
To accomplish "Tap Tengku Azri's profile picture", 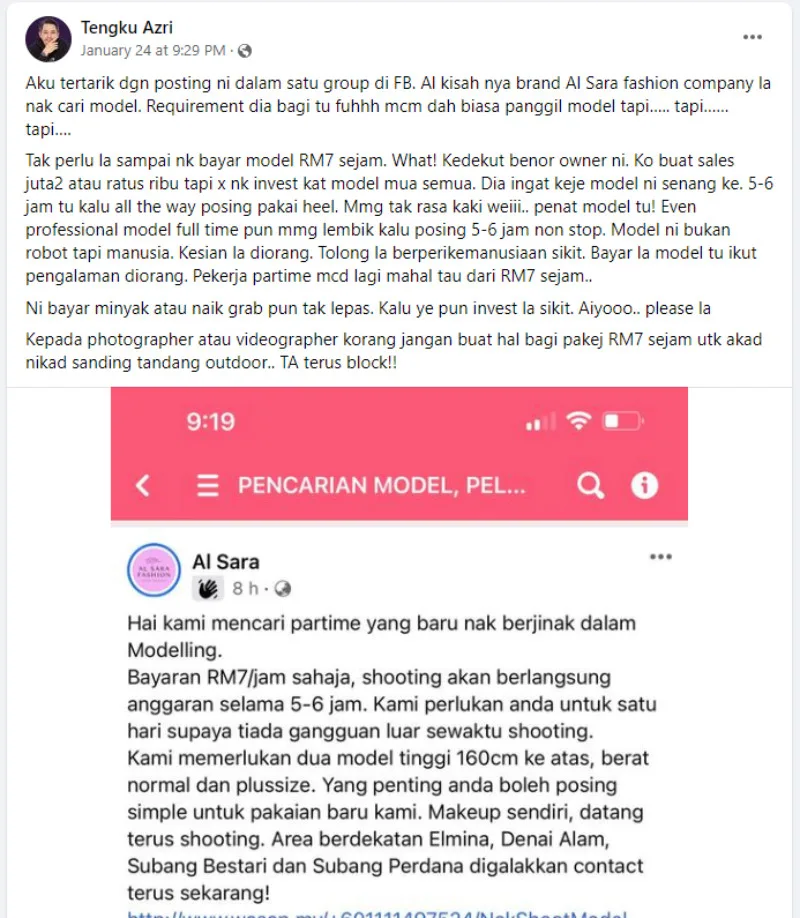I will [48, 39].
